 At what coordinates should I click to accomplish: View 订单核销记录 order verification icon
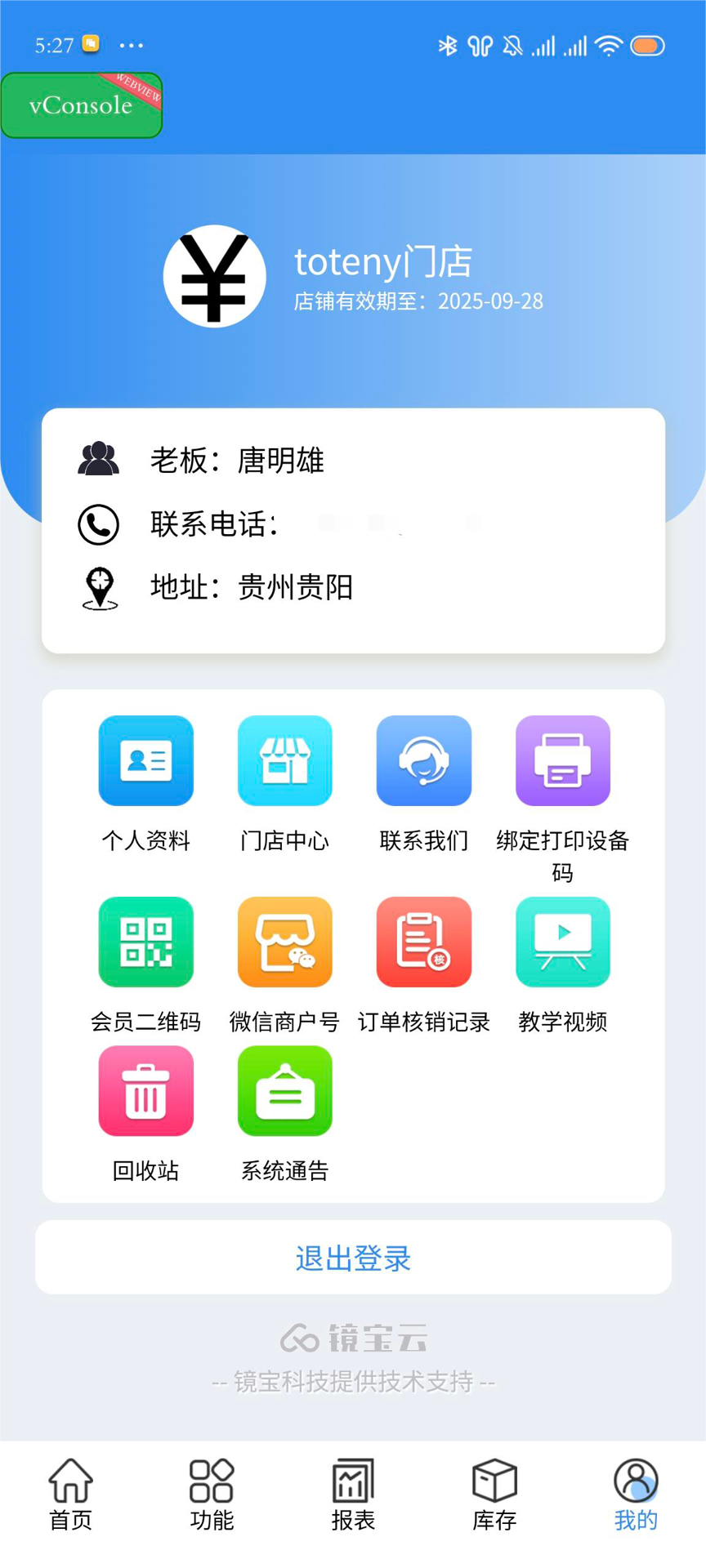423,942
